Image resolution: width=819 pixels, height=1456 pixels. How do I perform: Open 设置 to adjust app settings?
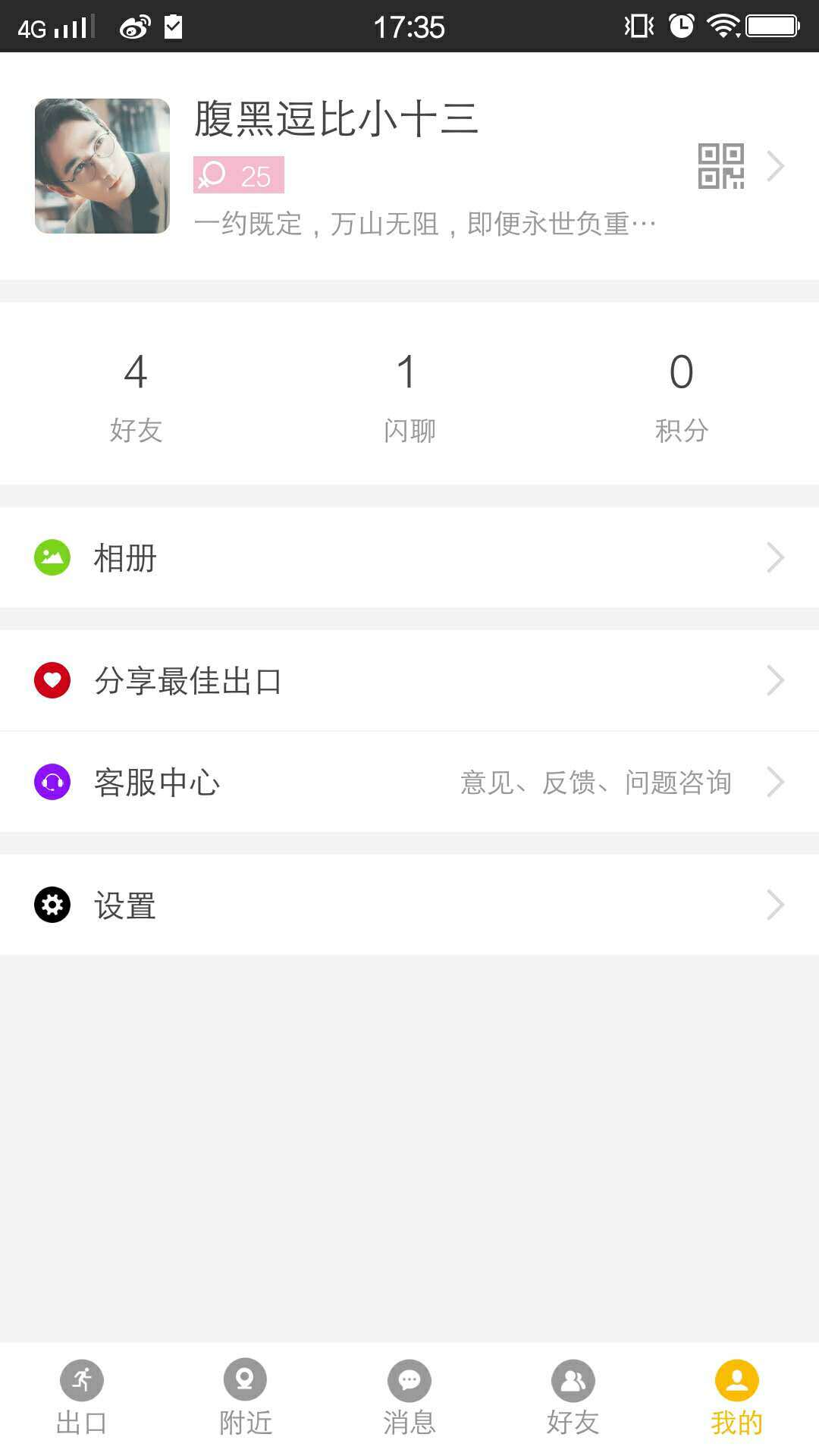coord(125,904)
